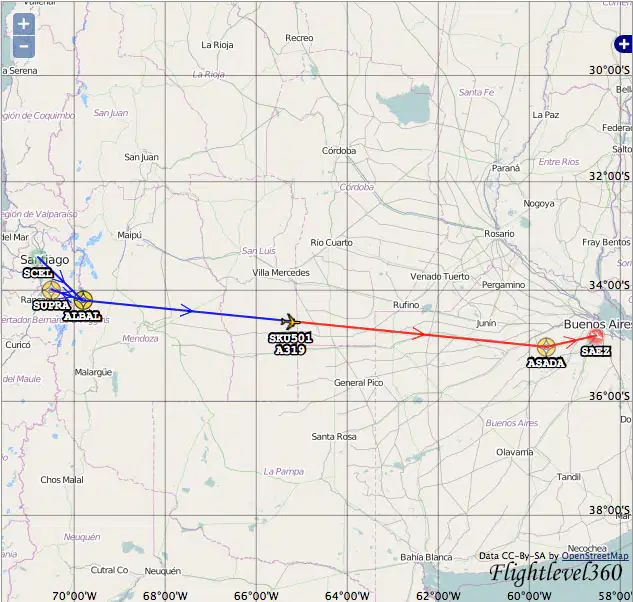Image resolution: width=633 pixels, height=602 pixels.
Task: Open the OpenStreetMap attribution link
Action: tap(595, 556)
